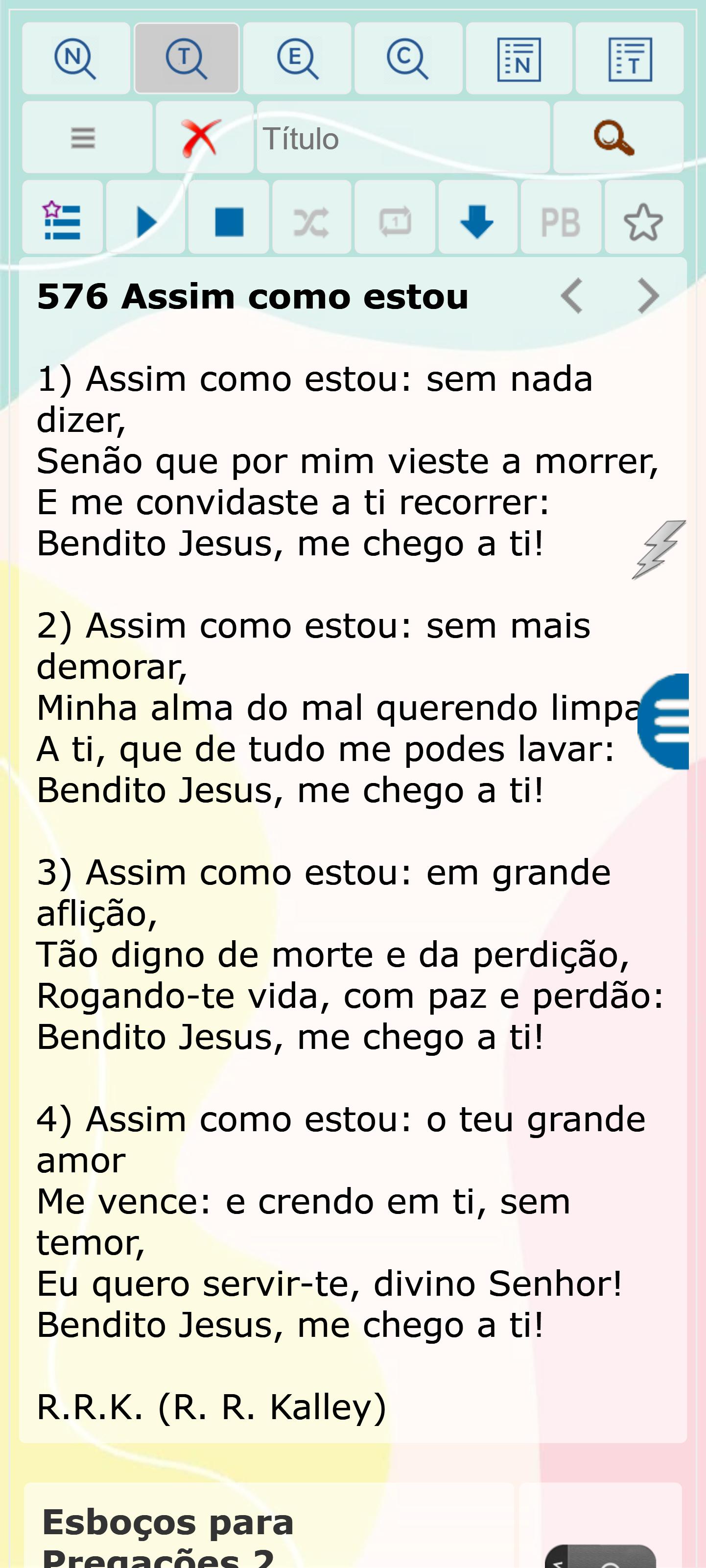Toggle repeat-one playback

(x=395, y=217)
